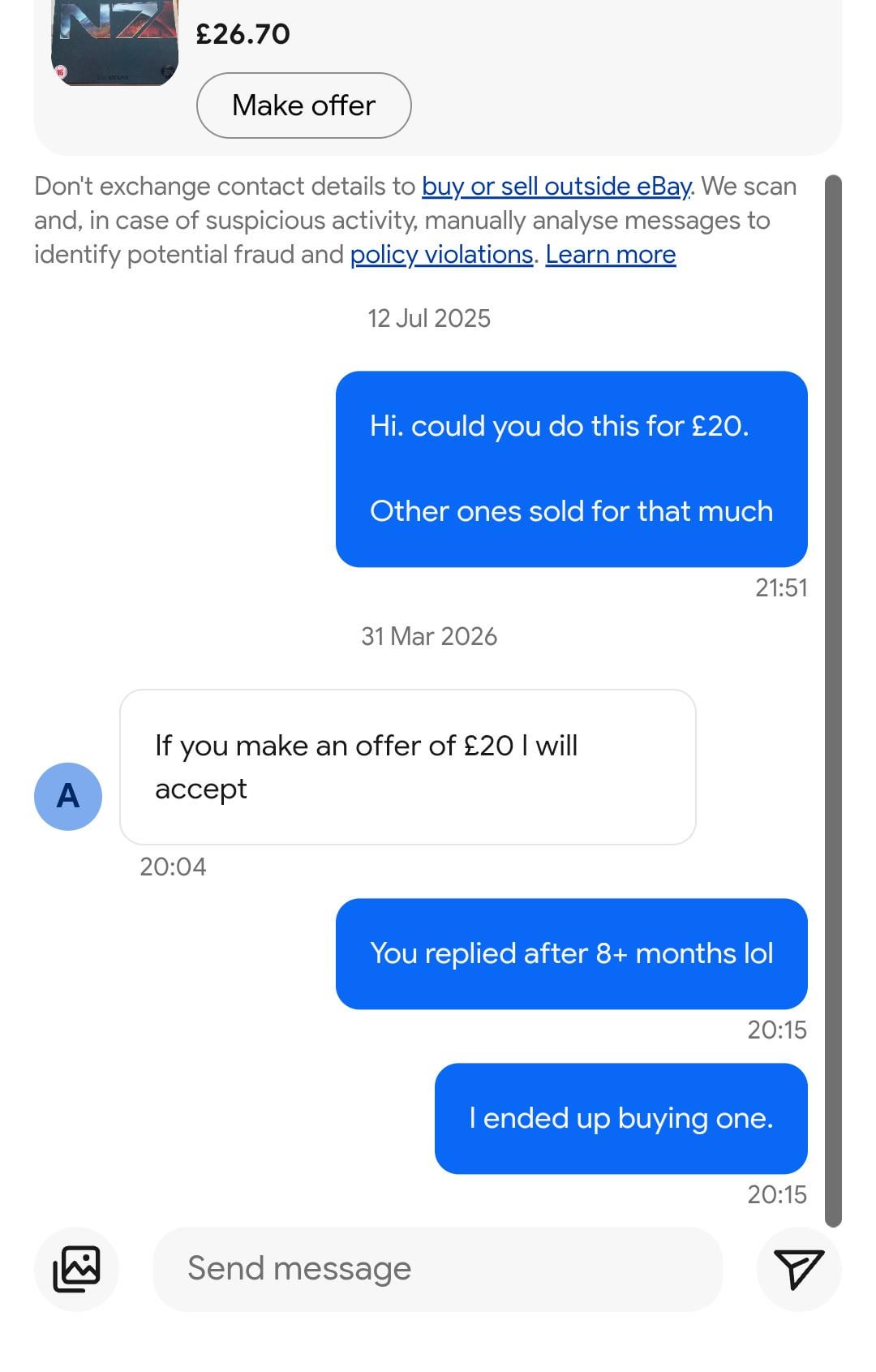Focus the Send message text field

pos(437,1269)
